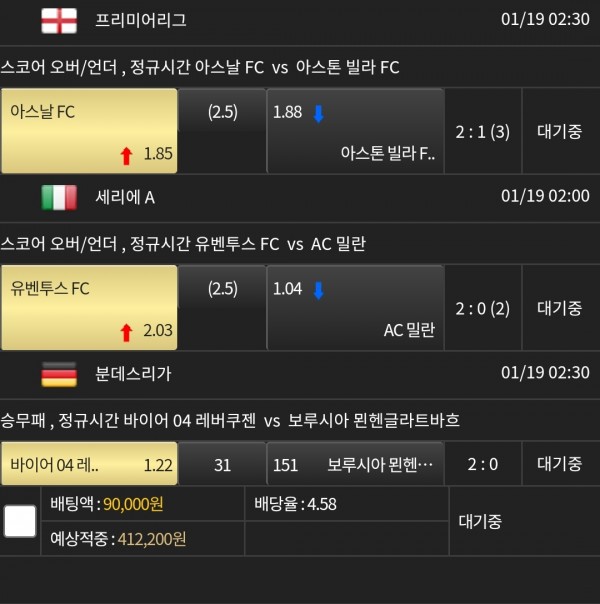Select the AC 밀란 1.04 odds cell
Screen dimensions: 600x604
[355, 308]
